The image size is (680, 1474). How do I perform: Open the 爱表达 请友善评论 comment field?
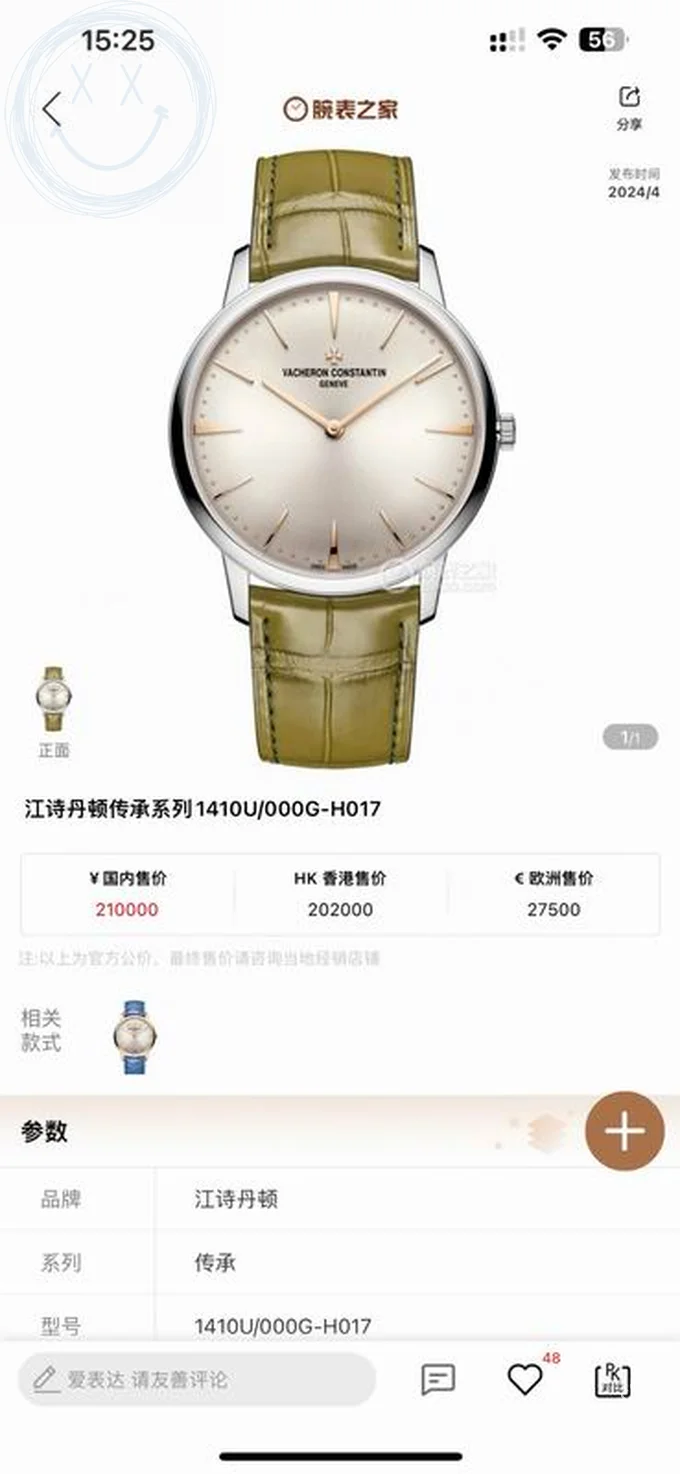click(x=197, y=1380)
